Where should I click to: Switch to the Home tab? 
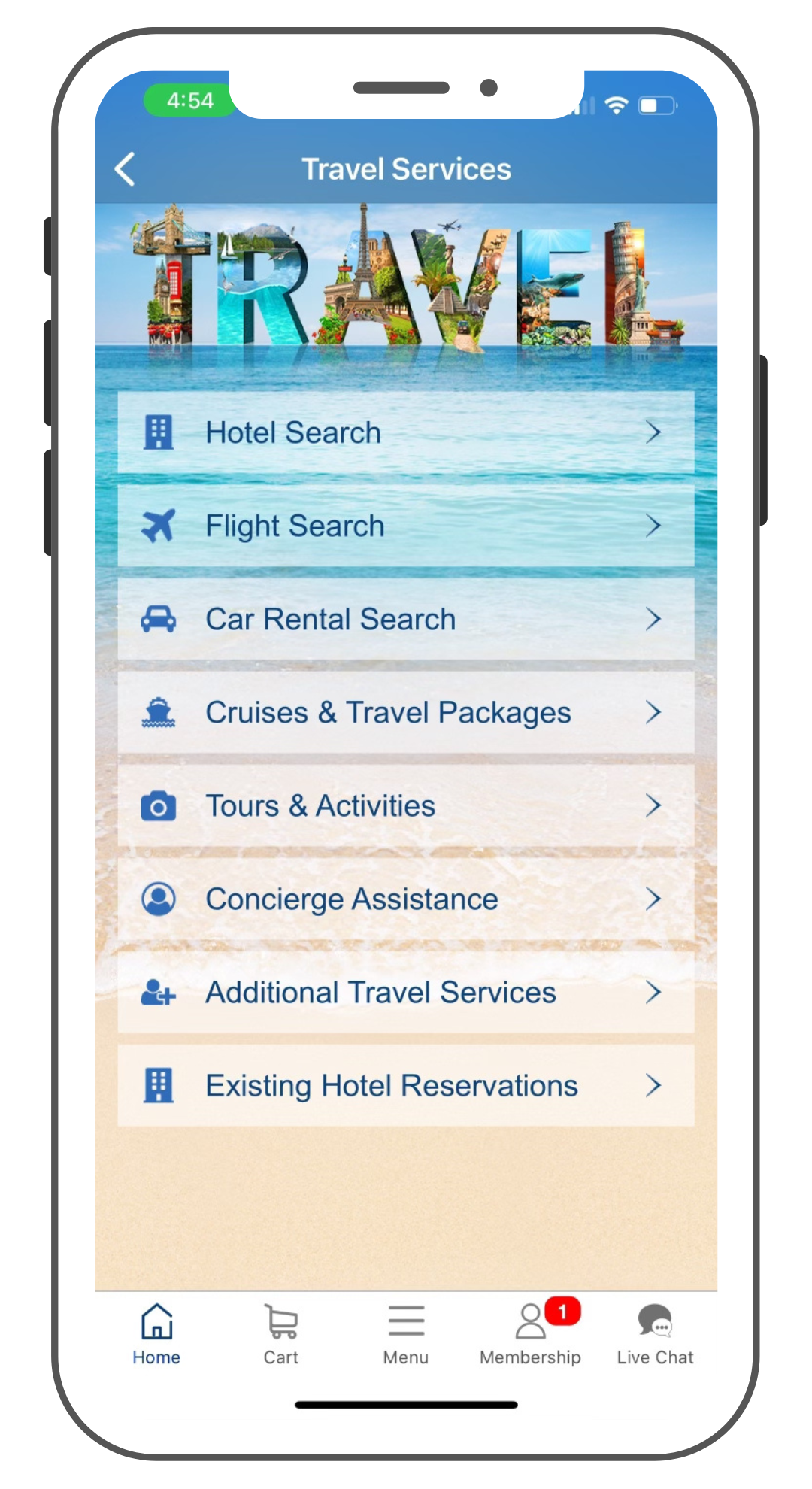click(156, 1335)
